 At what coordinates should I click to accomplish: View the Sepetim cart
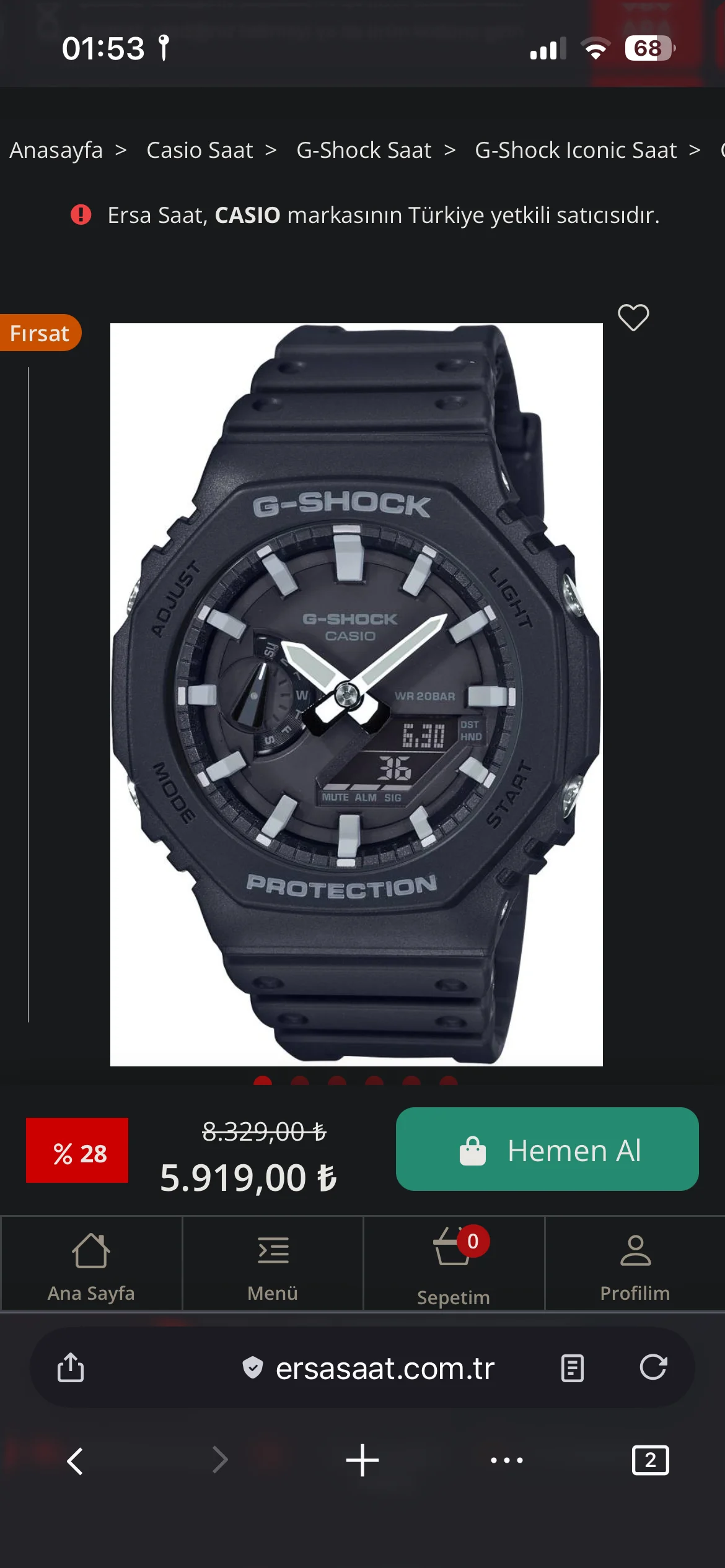click(454, 1265)
